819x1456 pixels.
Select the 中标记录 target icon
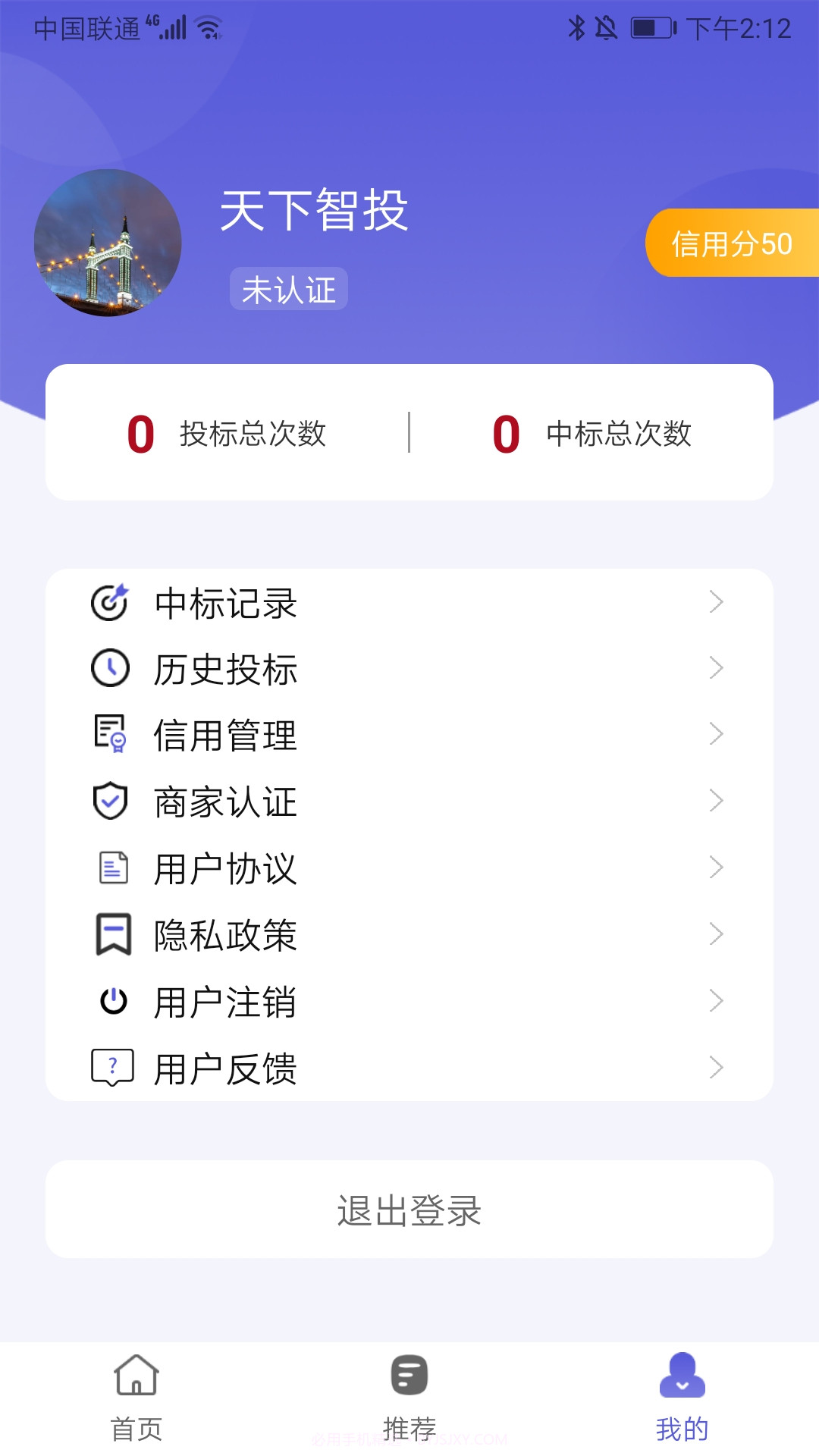(111, 603)
